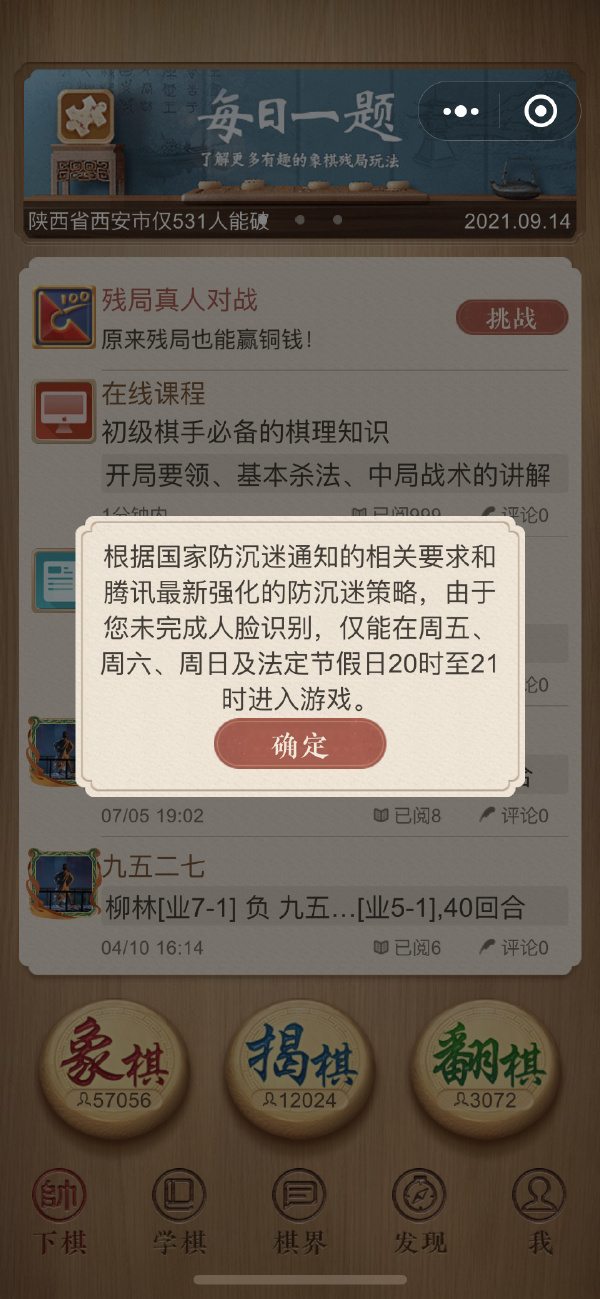The height and width of the screenshot is (1299, 600).
Task: Confirm the anti-addiction notice with 确定
Action: [x=300, y=744]
